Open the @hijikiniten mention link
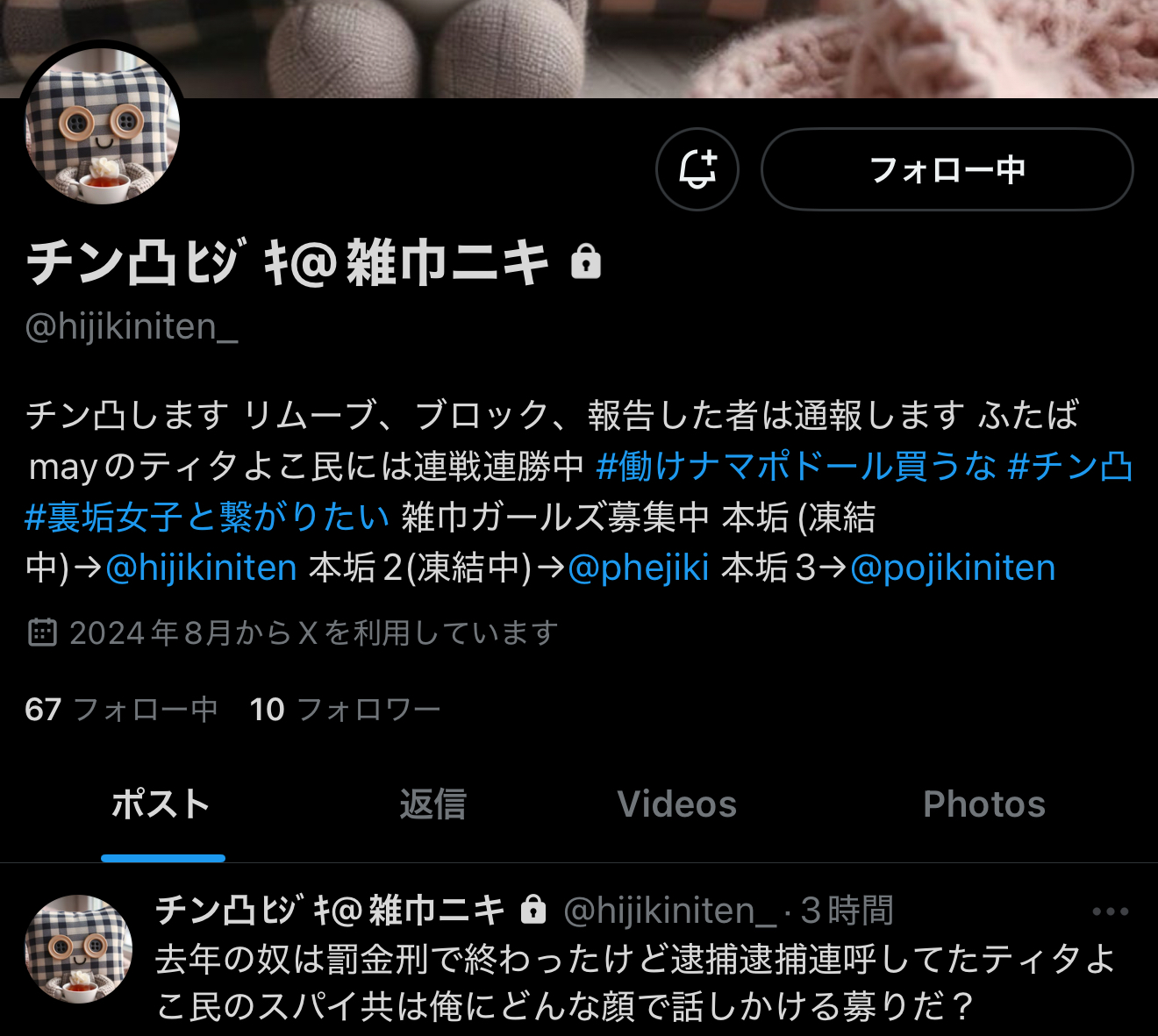 tap(202, 568)
